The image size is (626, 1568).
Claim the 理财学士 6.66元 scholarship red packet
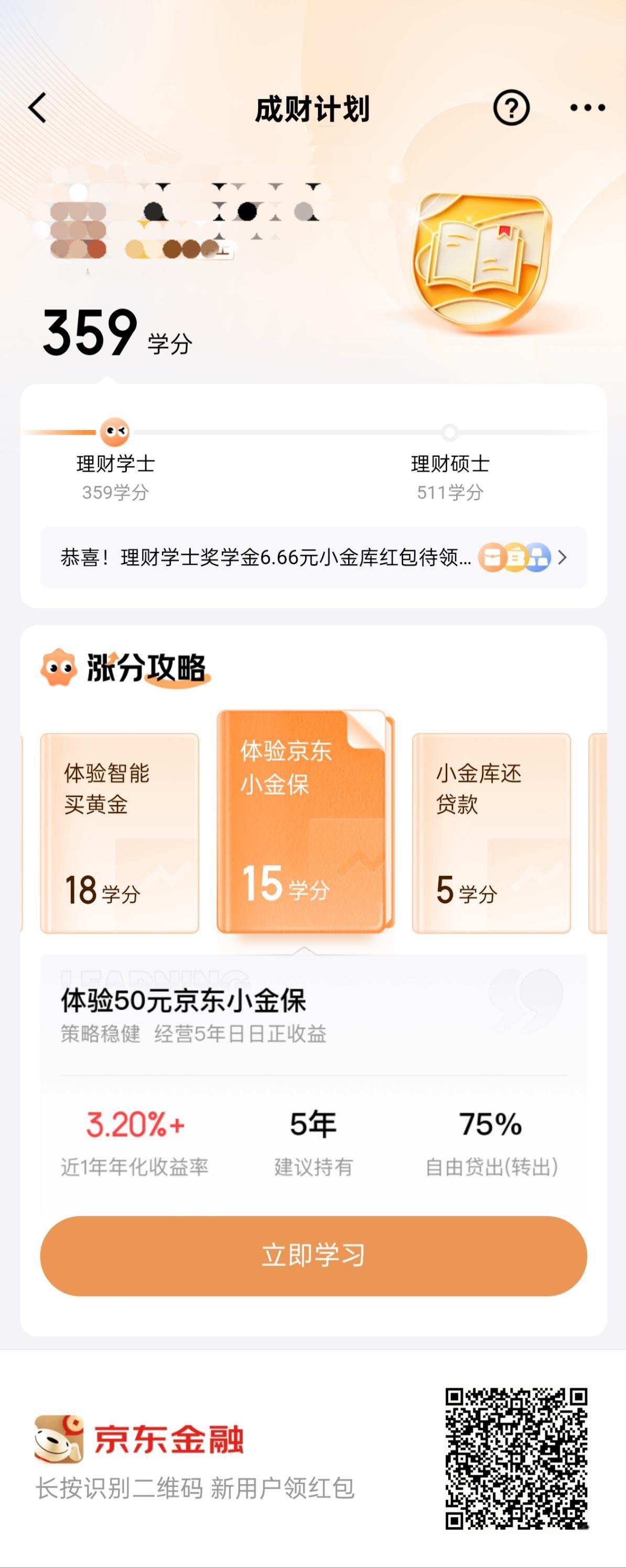pos(313,557)
